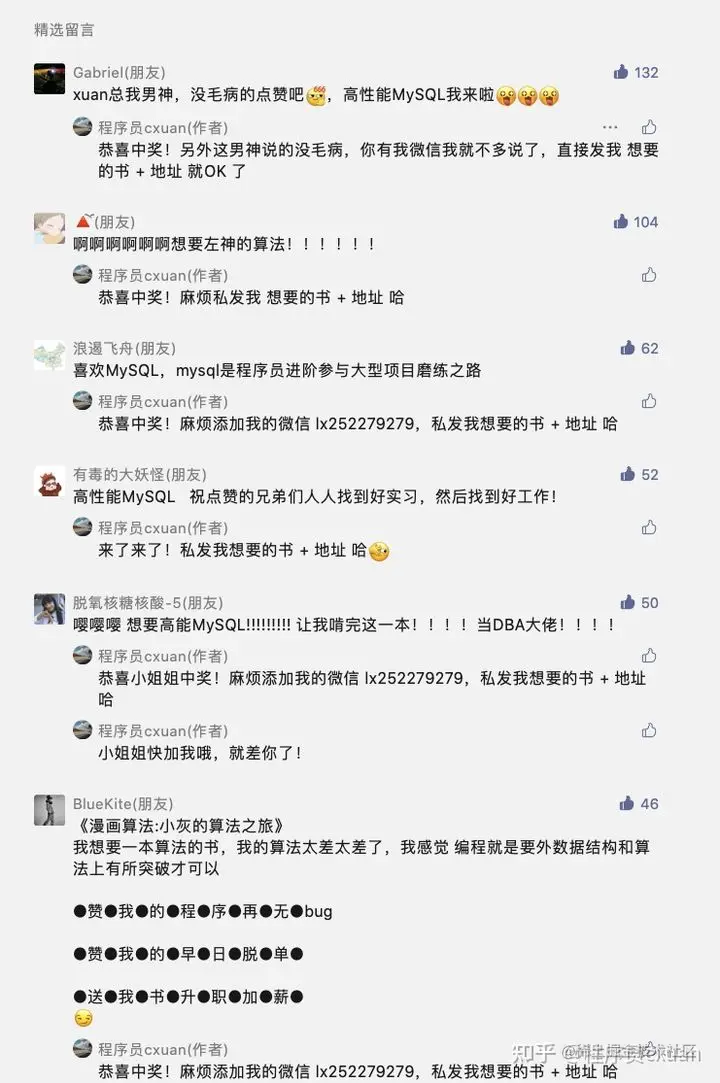Like cxuan's reply to 有毒的大妖怪
This screenshot has height=1083, width=720.
pyautogui.click(x=649, y=527)
